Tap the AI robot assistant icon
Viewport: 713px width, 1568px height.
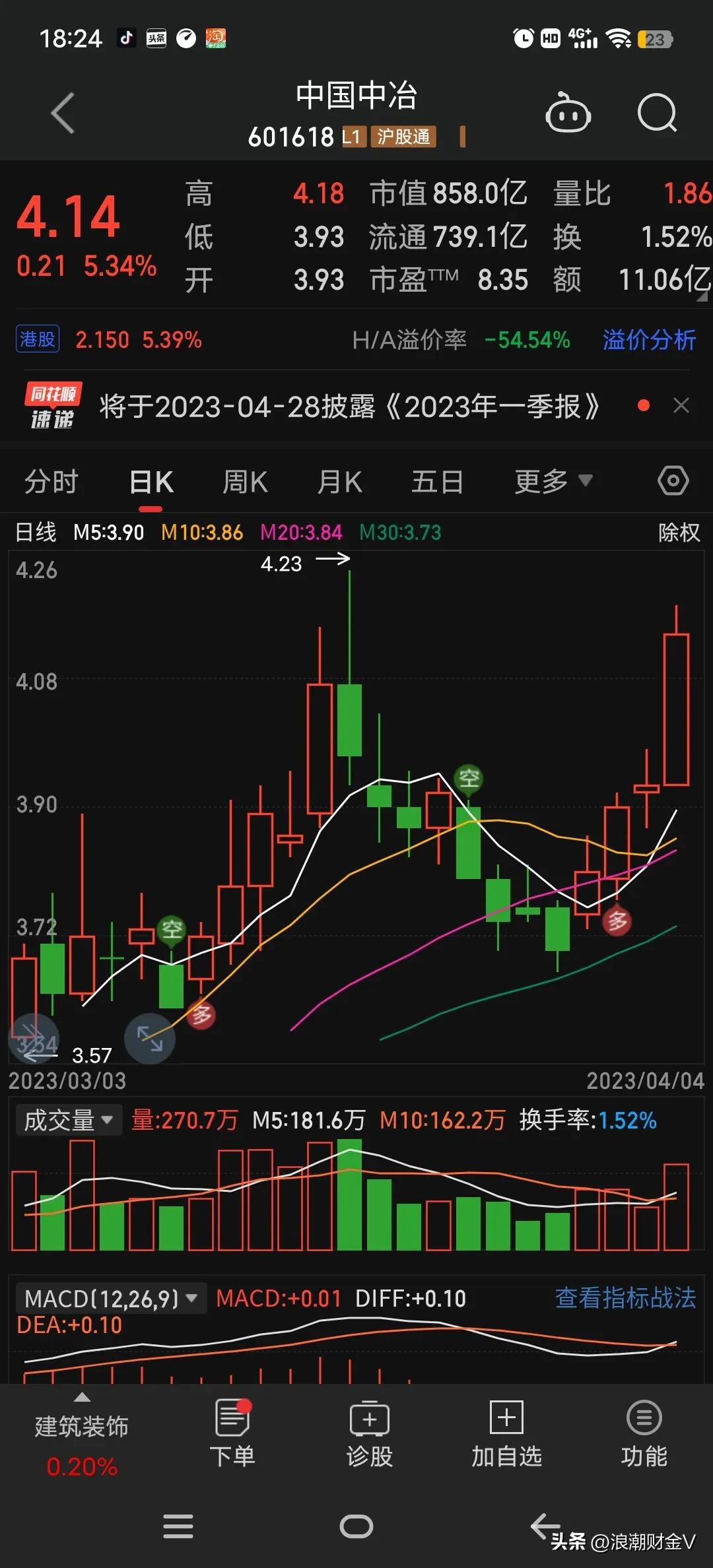click(568, 113)
